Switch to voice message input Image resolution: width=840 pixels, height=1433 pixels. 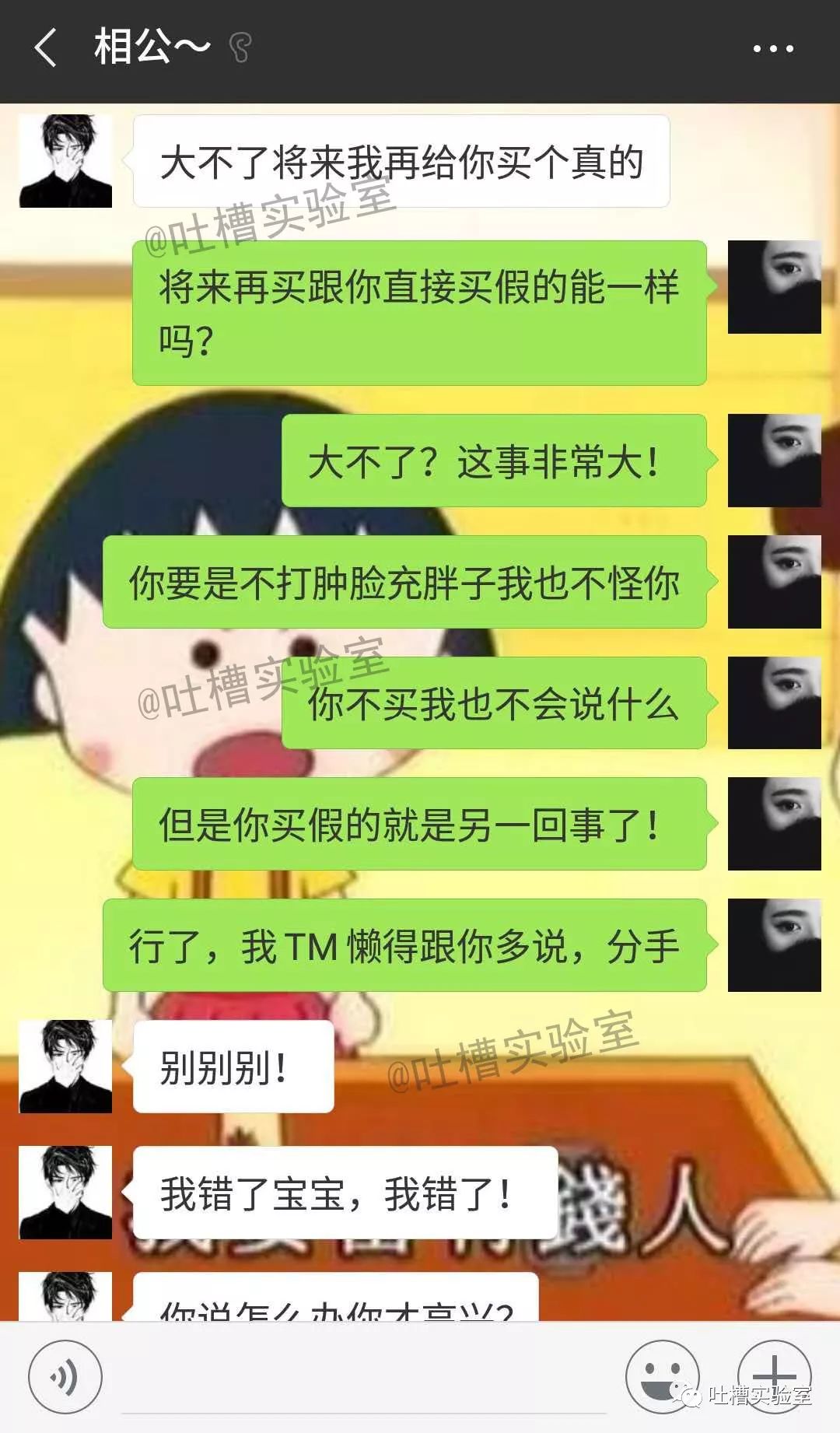65,1376
